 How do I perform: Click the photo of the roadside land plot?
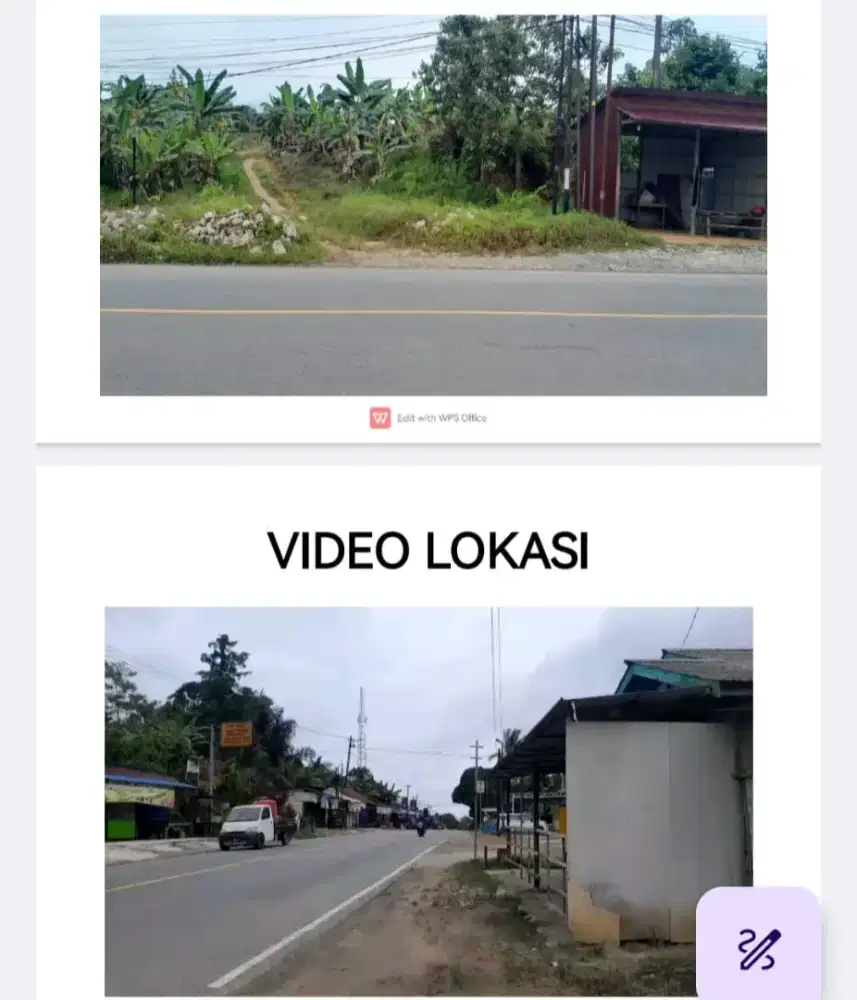434,200
